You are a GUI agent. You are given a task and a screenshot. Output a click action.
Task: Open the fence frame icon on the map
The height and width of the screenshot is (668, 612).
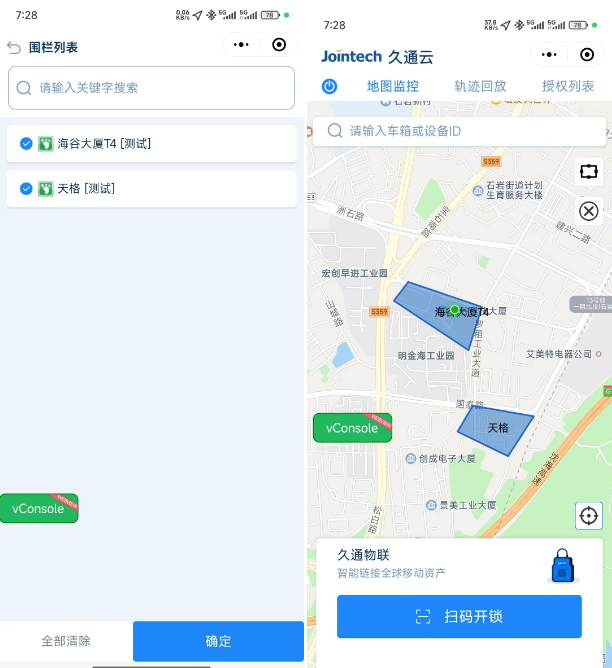pos(589,171)
